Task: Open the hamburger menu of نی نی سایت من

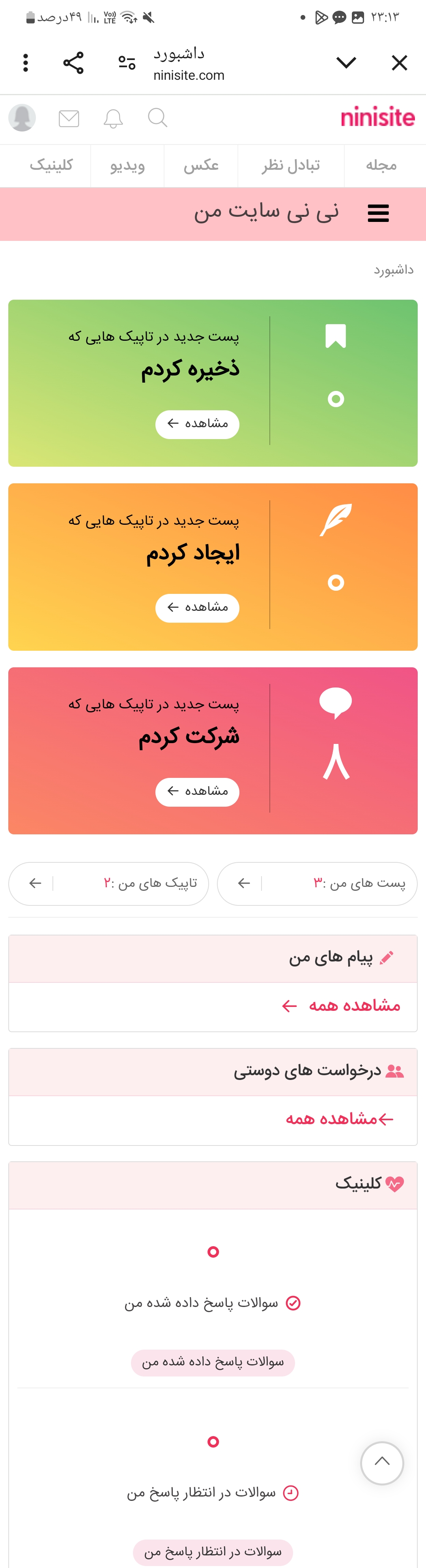Action: click(x=378, y=214)
